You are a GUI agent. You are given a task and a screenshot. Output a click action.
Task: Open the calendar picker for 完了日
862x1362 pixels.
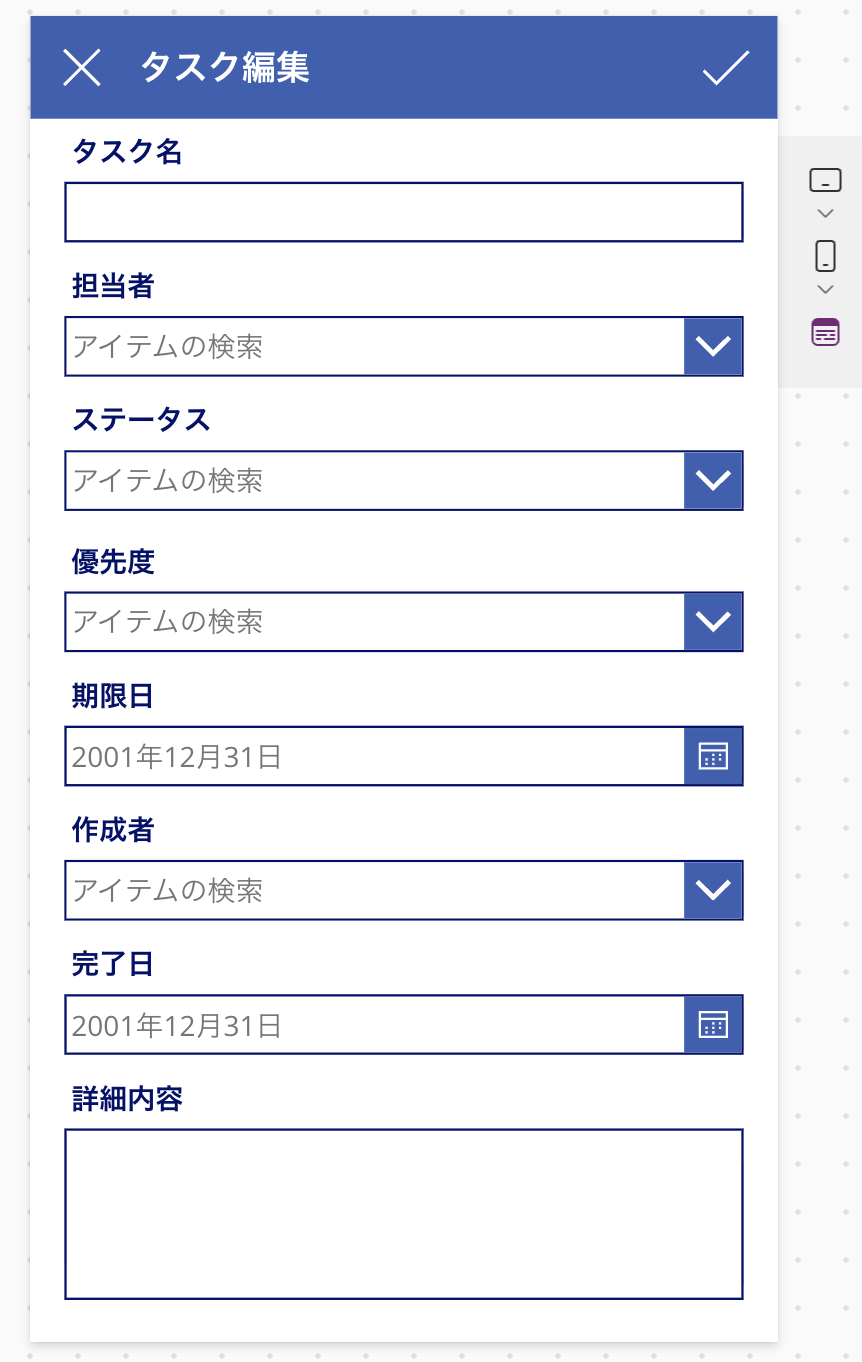[712, 1024]
